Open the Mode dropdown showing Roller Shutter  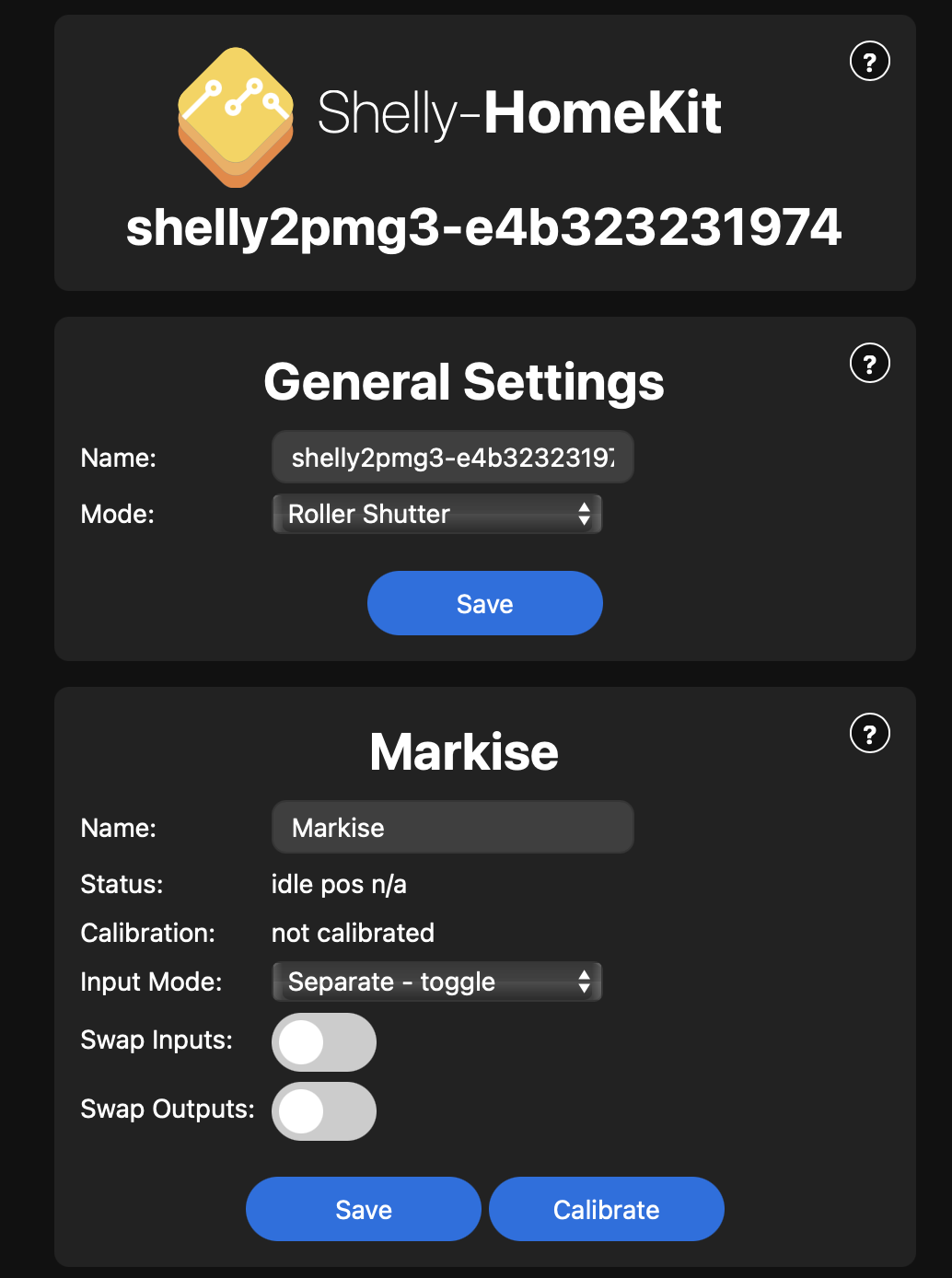(437, 514)
